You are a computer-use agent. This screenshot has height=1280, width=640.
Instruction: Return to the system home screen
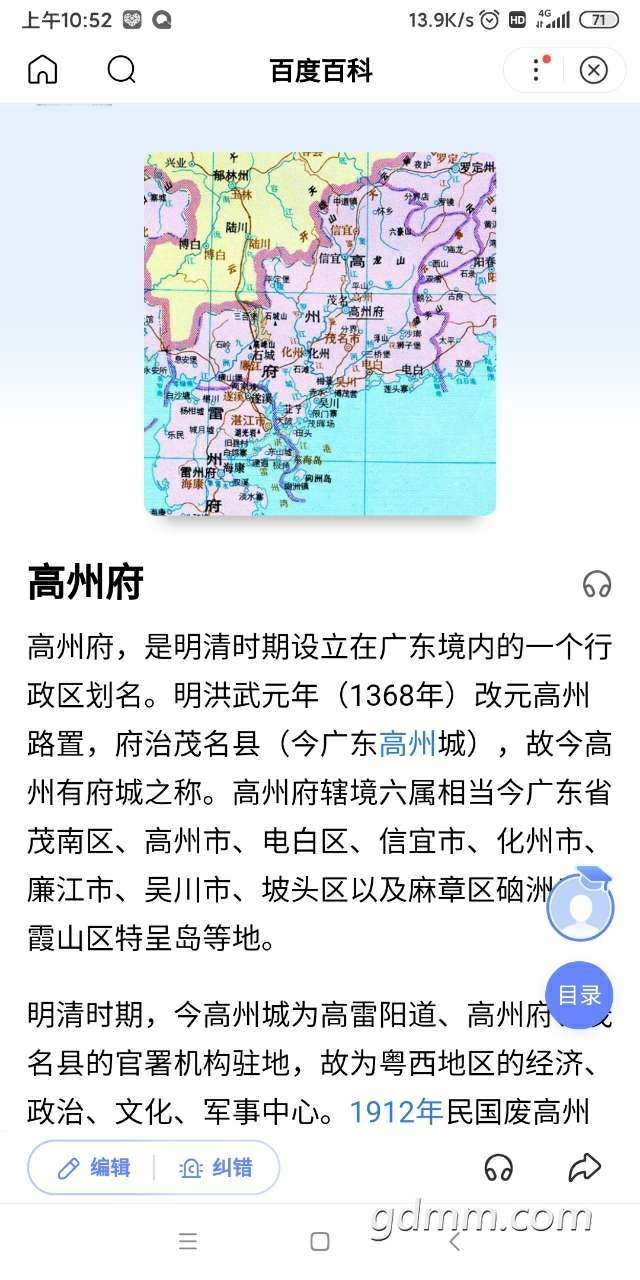(x=320, y=1242)
